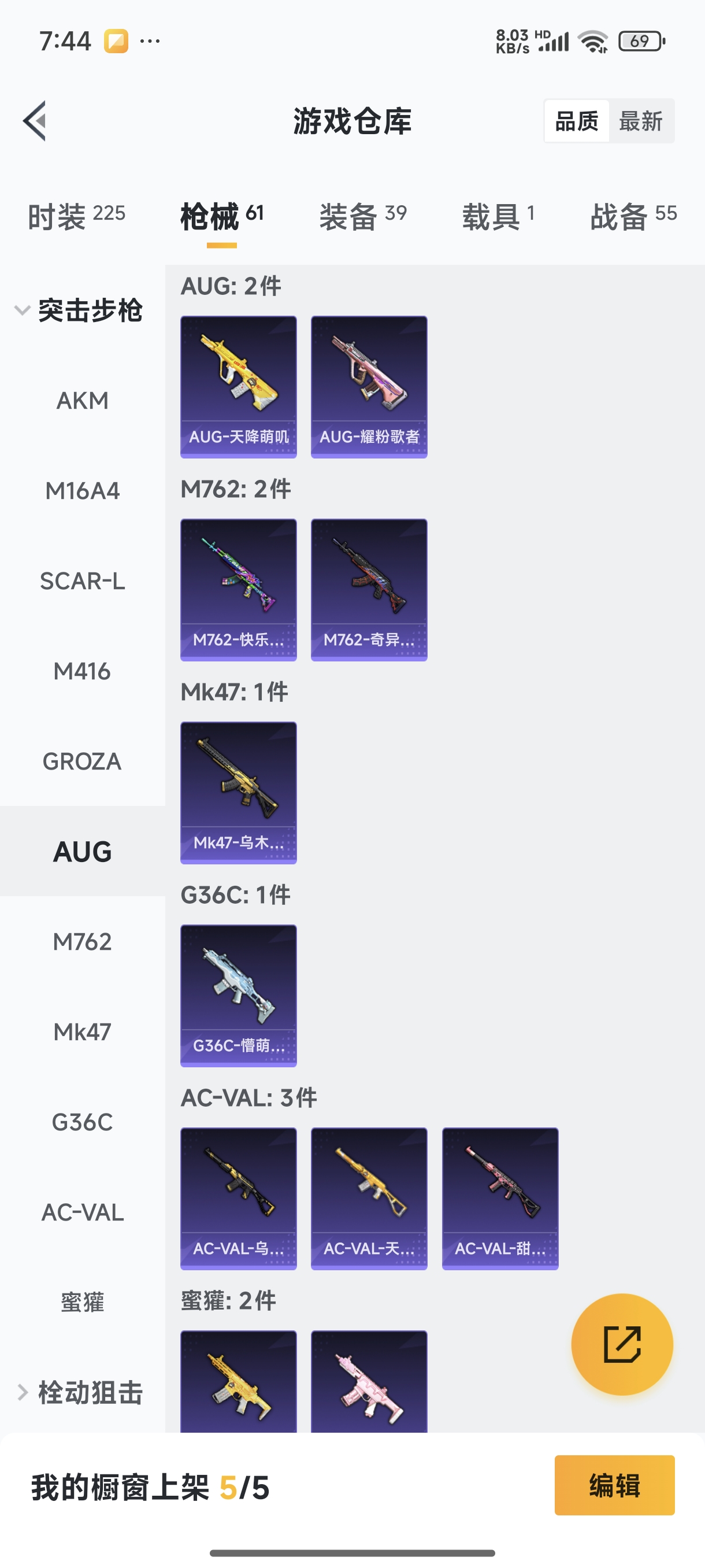Switch to the 装备 tab

coord(362,217)
